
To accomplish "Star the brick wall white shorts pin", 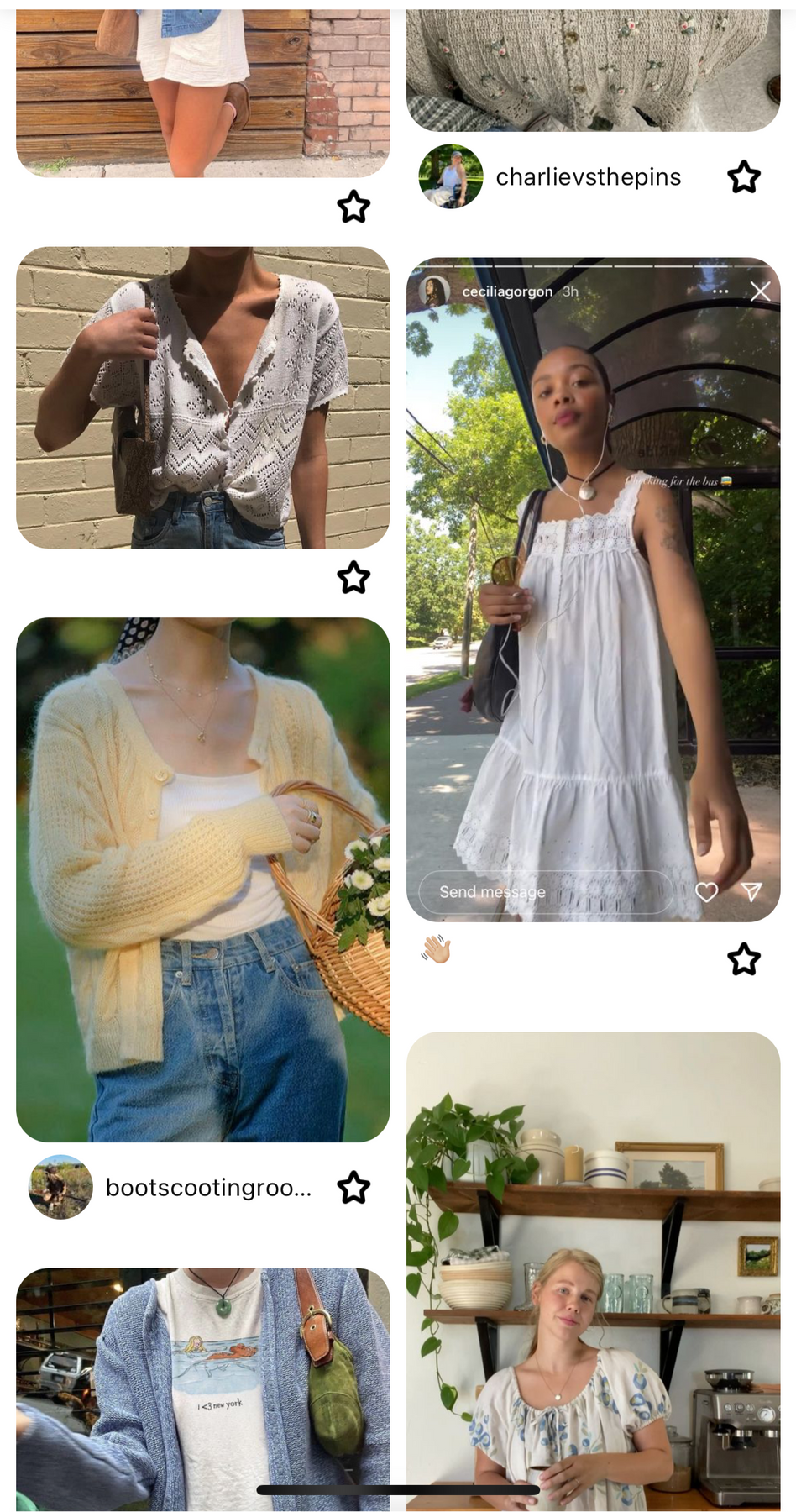I will point(353,206).
